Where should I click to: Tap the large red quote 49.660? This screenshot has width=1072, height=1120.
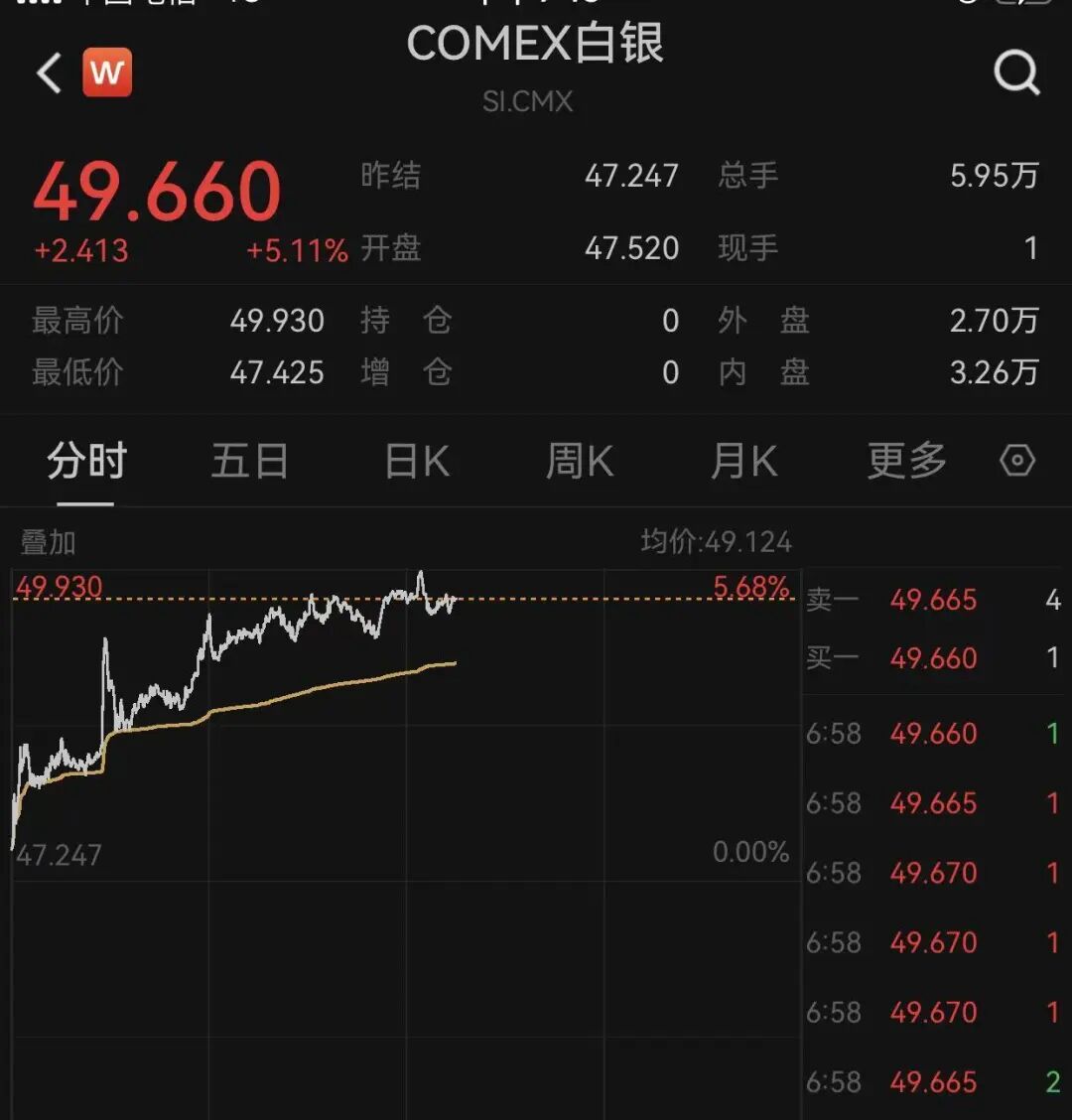(x=159, y=189)
